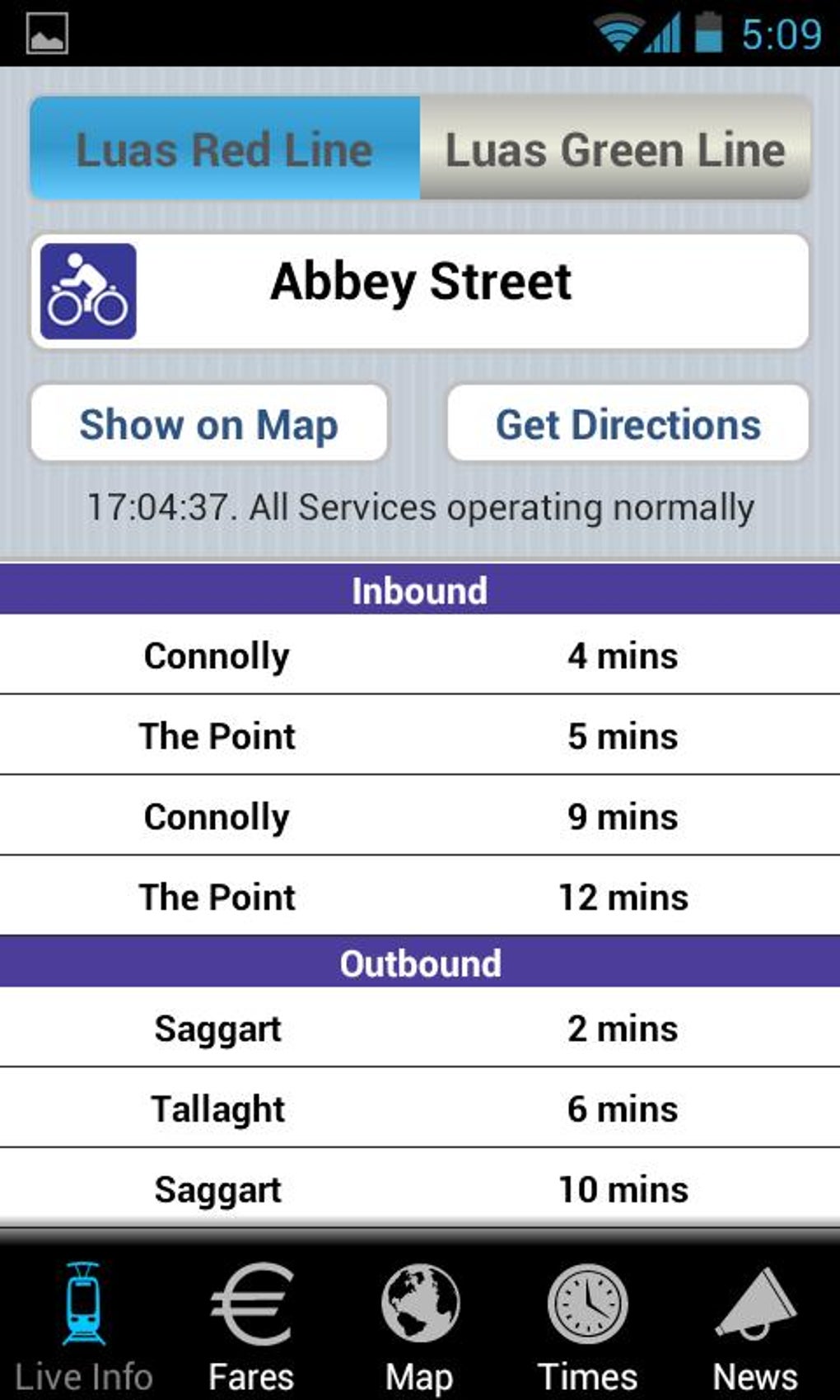Screen dimensions: 840x1400
Task: Switch to the Luas Green Line tab
Action: [614, 149]
